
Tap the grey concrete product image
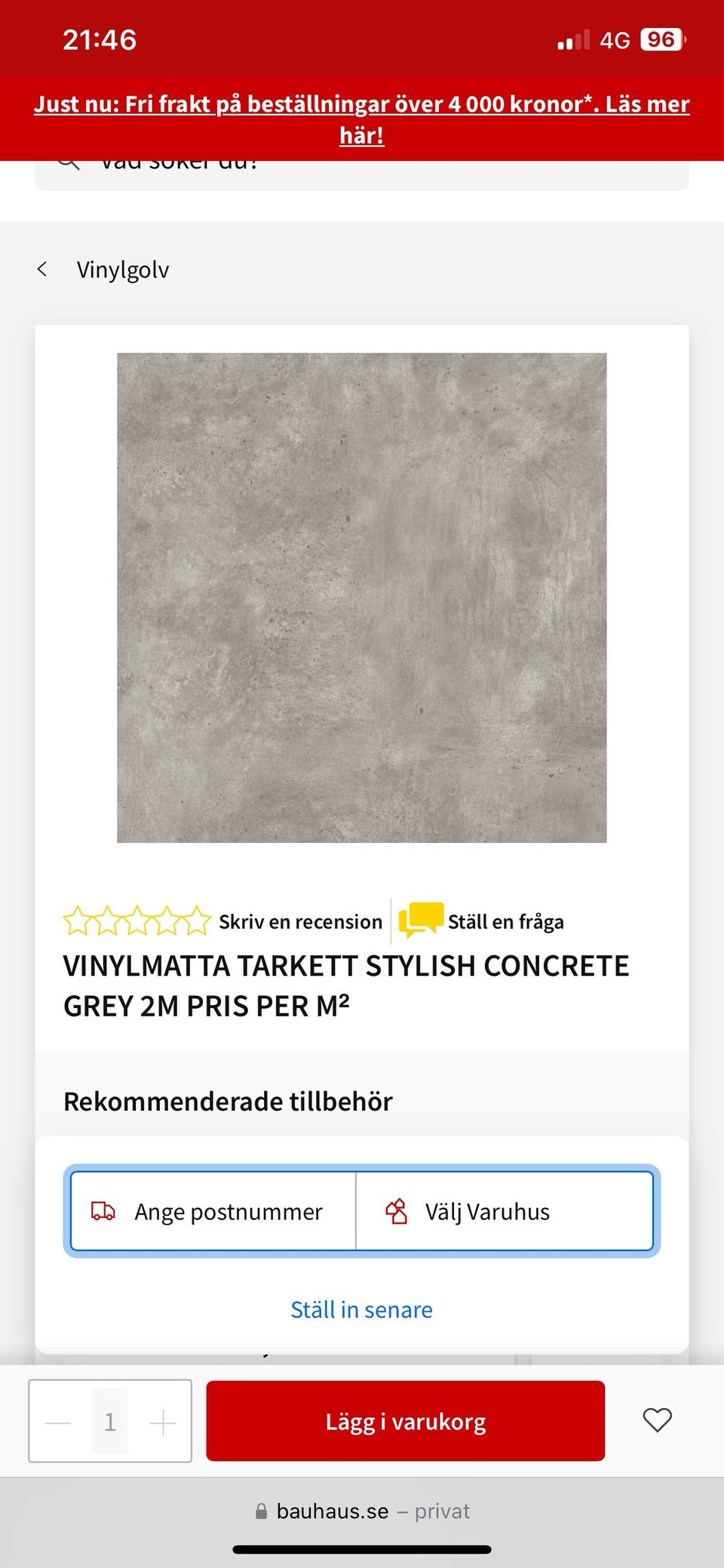[362, 598]
